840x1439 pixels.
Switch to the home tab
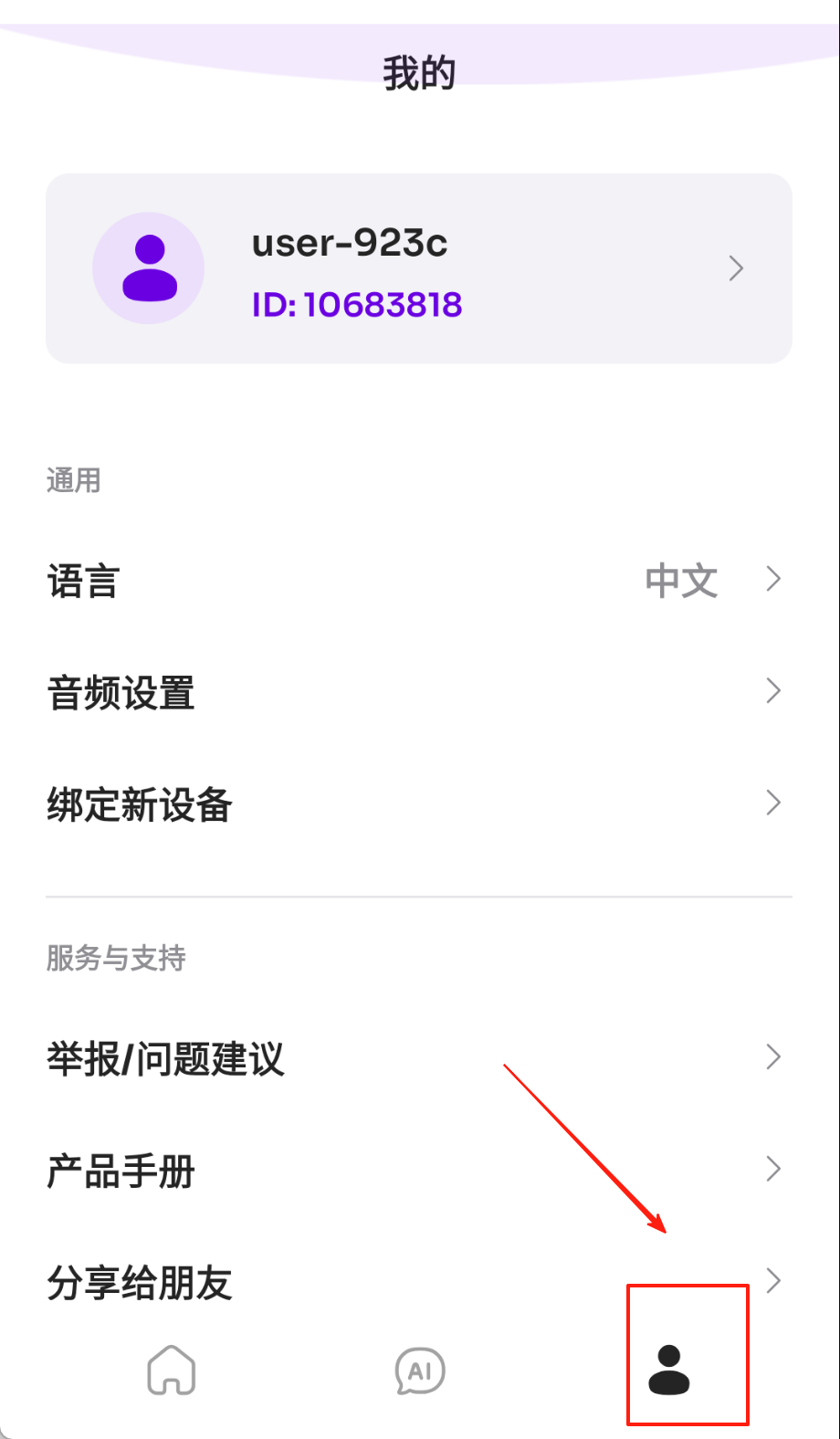[172, 1371]
